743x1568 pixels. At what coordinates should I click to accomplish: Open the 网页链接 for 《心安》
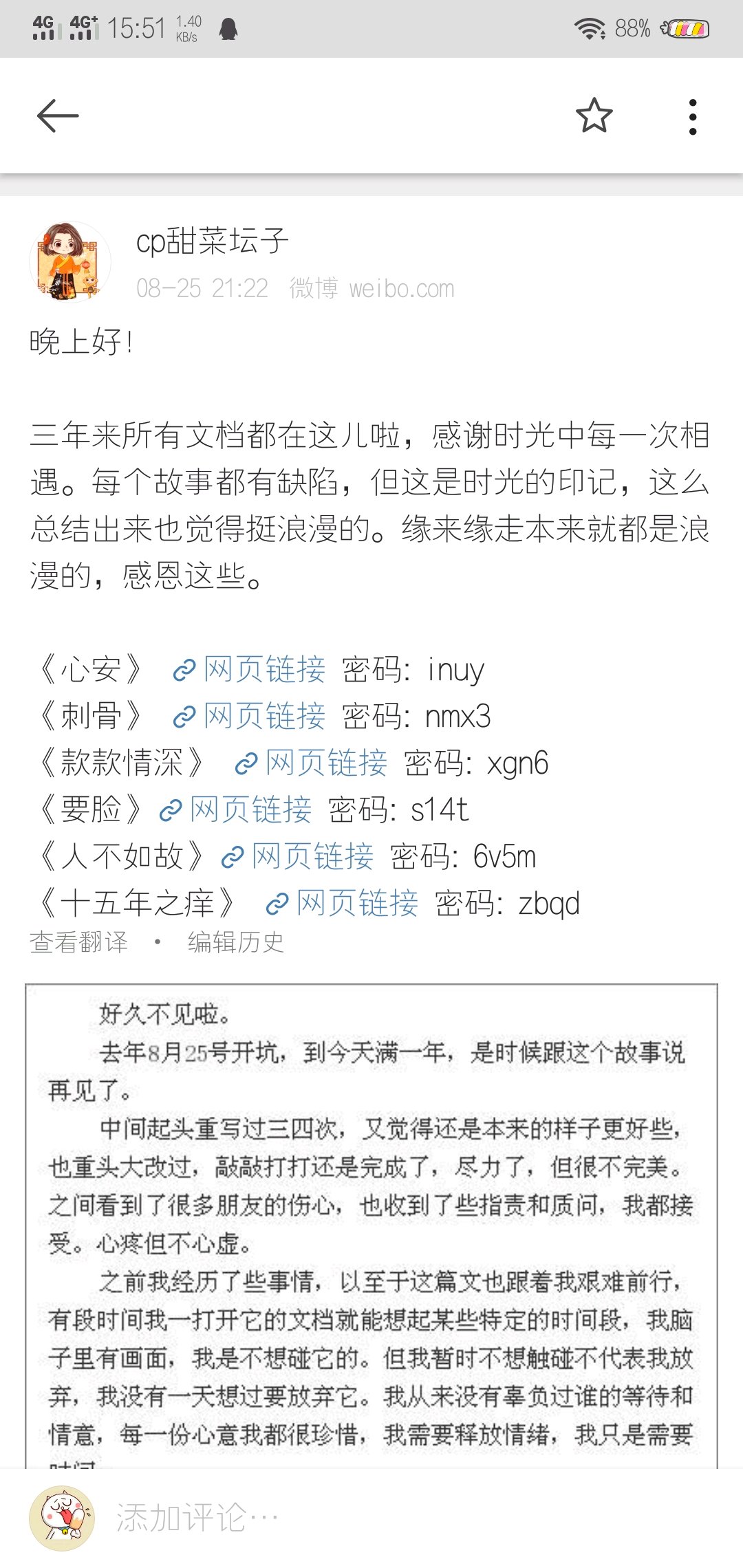(249, 670)
